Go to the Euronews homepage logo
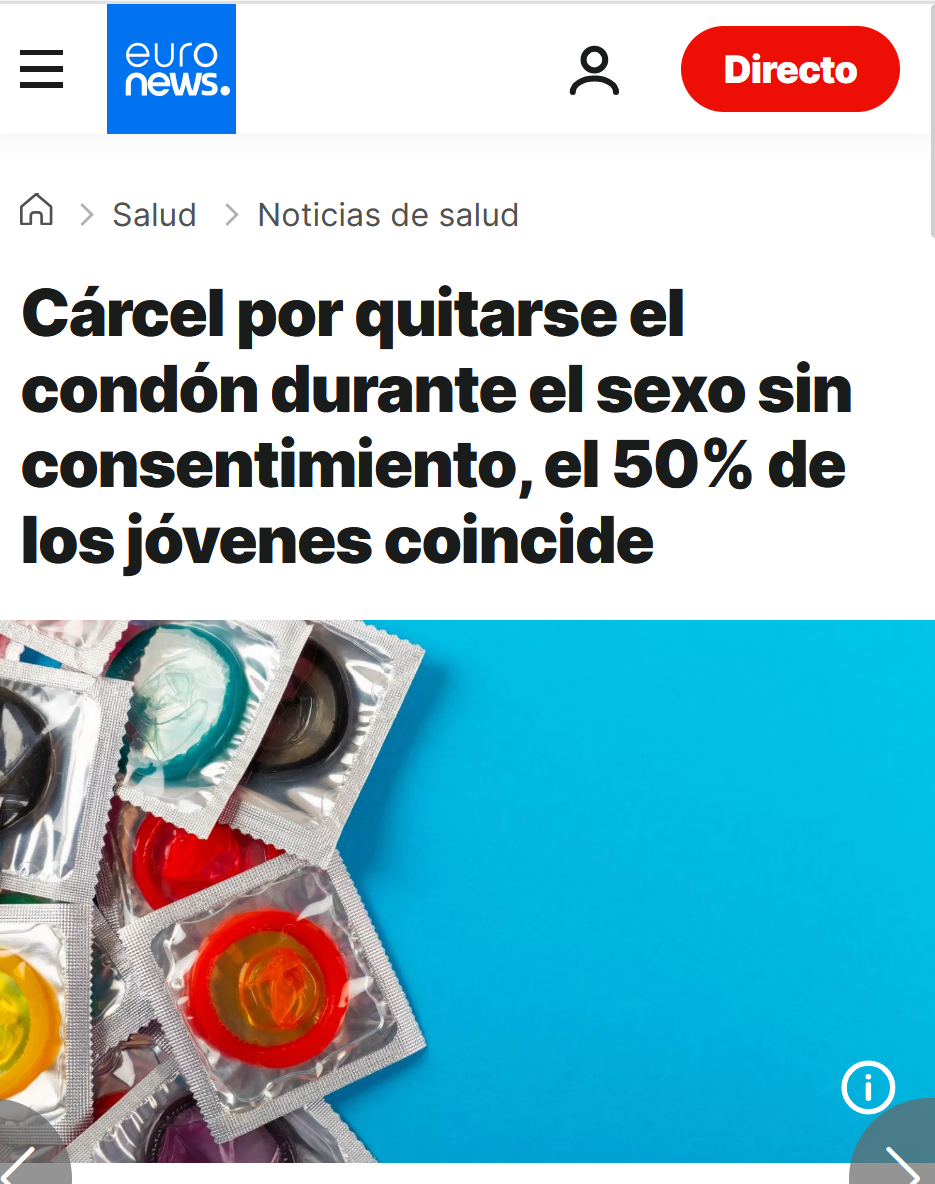This screenshot has height=1184, width=935. point(171,70)
